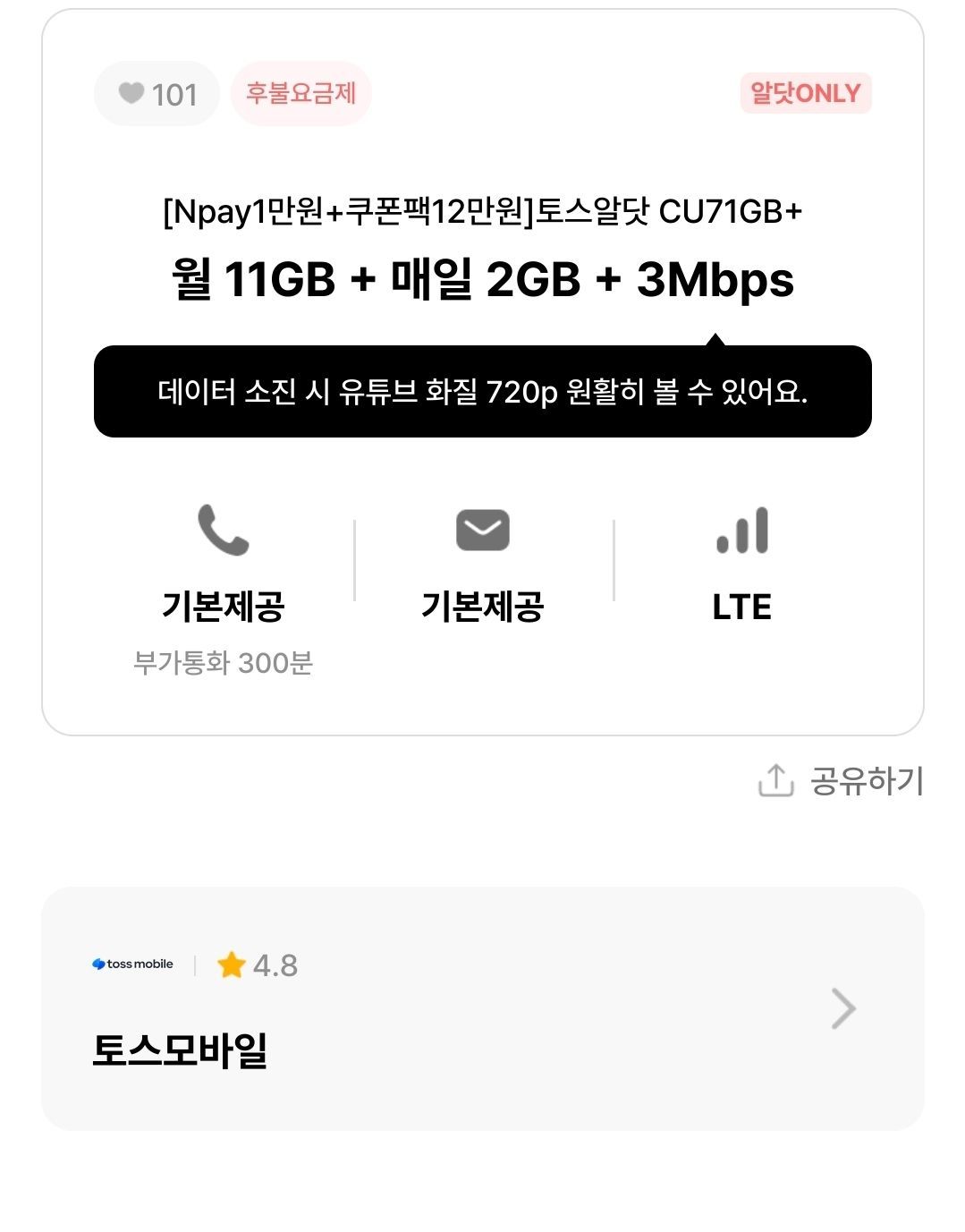Click the heart like icon
The width and height of the screenshot is (965, 1232).
(x=131, y=93)
